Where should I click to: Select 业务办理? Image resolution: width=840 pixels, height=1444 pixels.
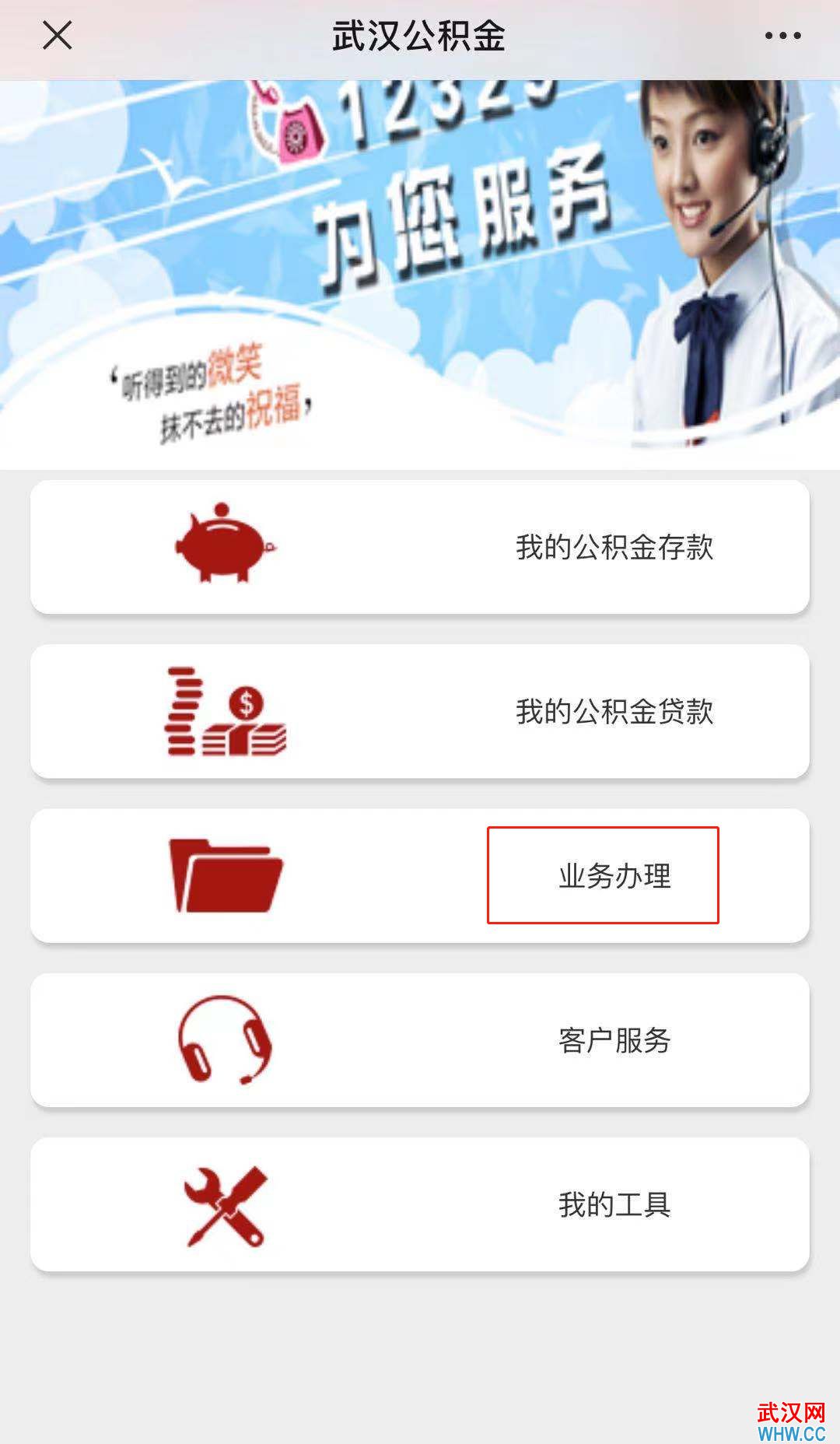[420, 875]
